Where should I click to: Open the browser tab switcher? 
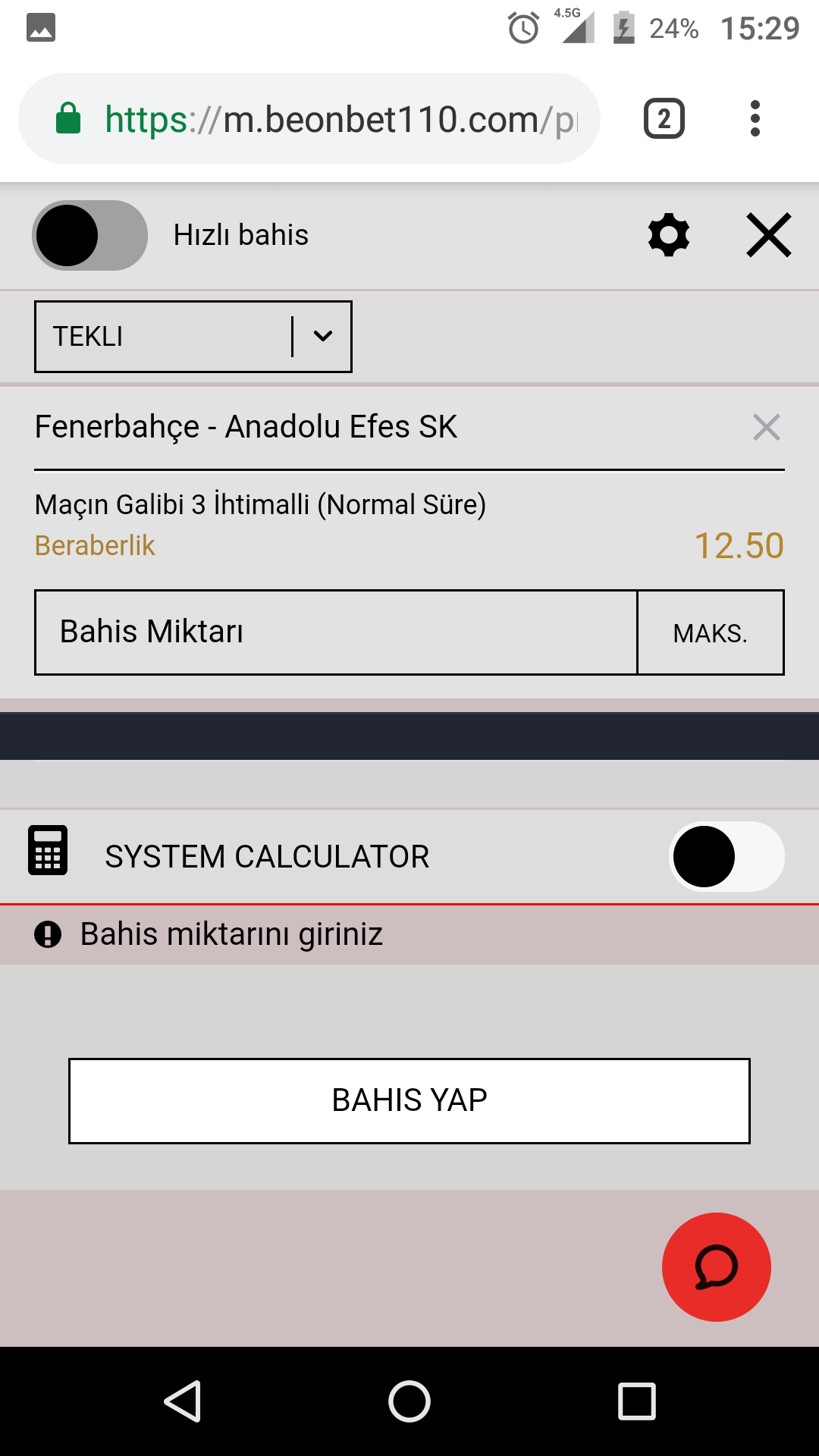click(x=664, y=119)
